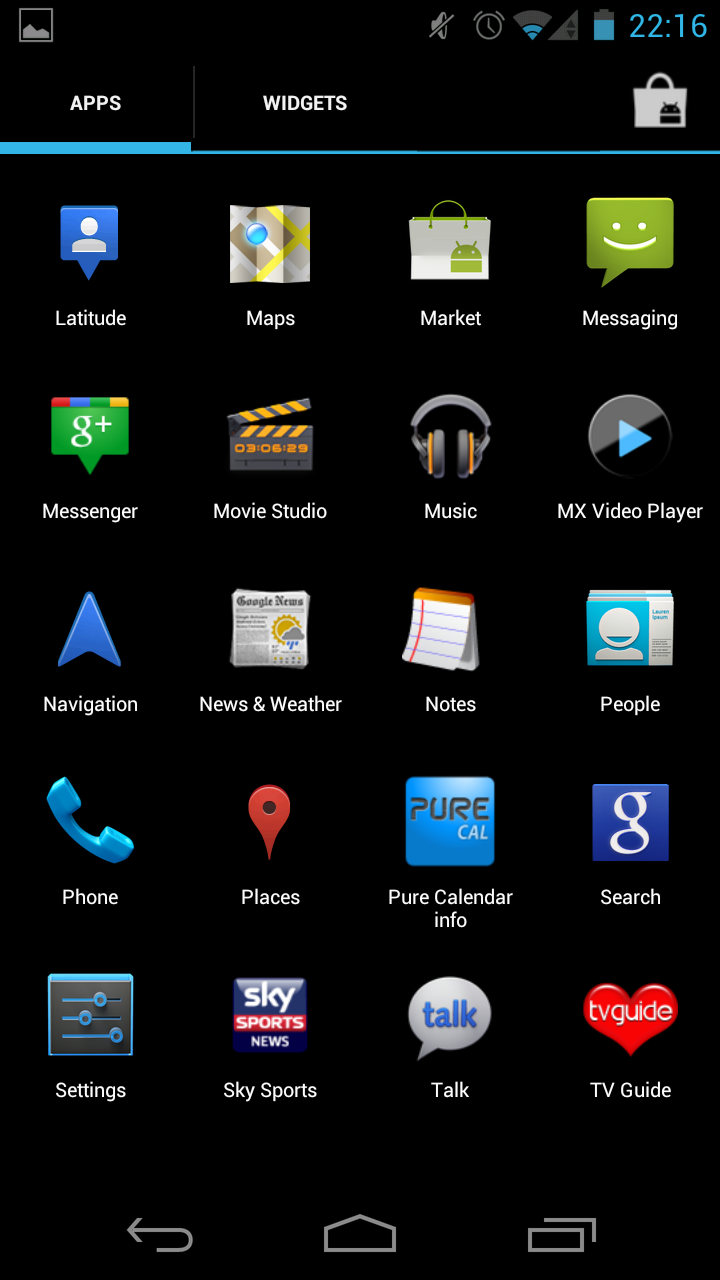Image resolution: width=720 pixels, height=1280 pixels.
Task: Open the Settings app
Action: point(90,1035)
